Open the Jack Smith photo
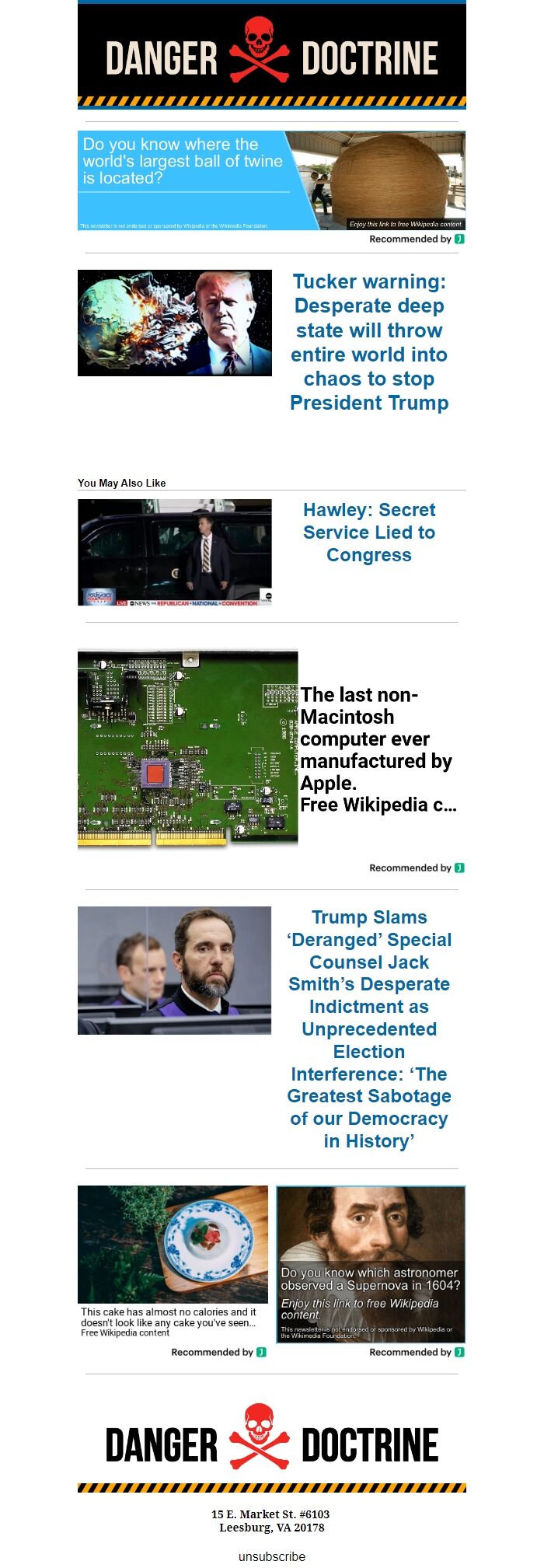The height and width of the screenshot is (1568, 544). pos(175,970)
